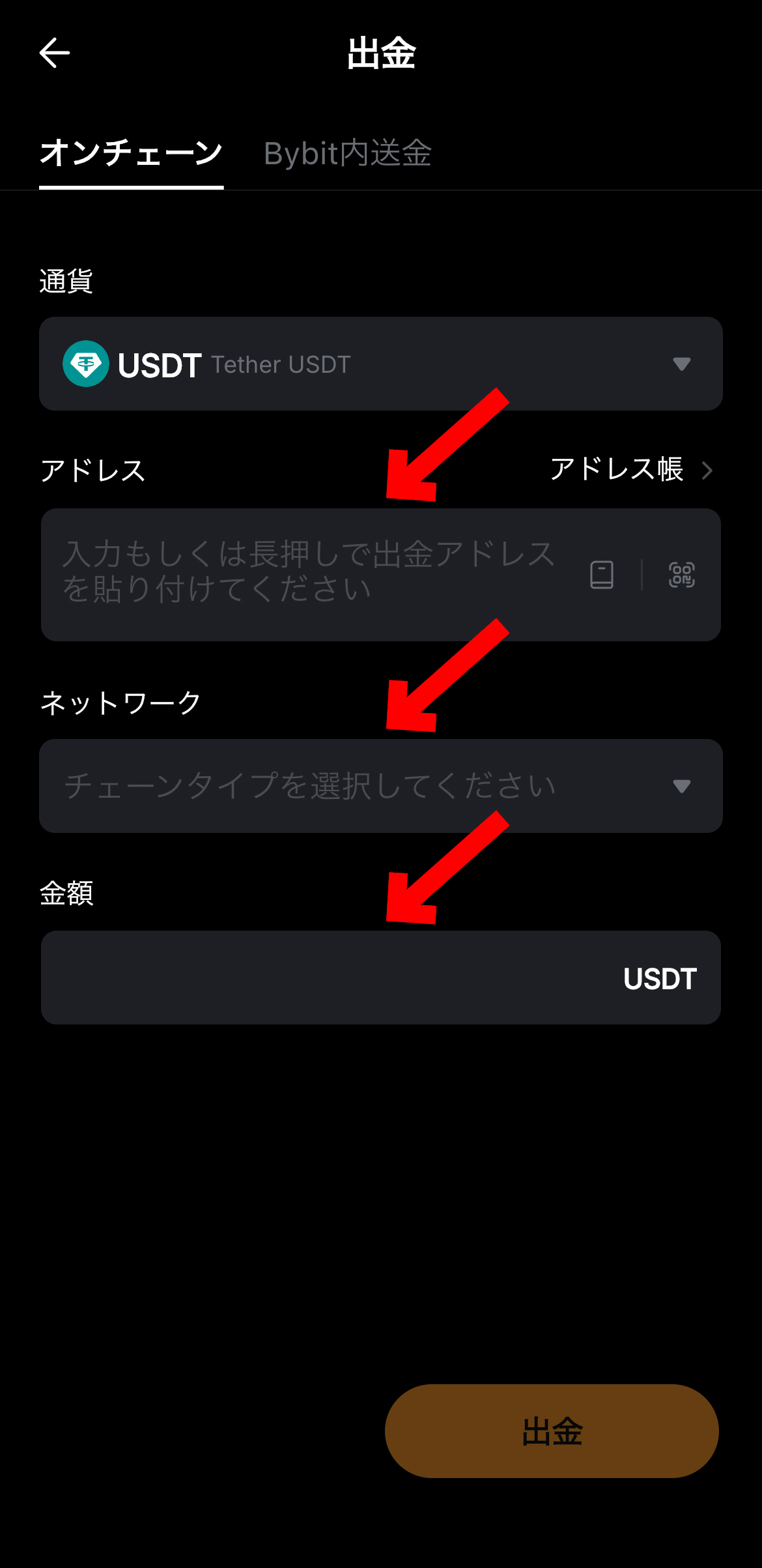This screenshot has width=762, height=1568.
Task: Switch to the Bybit内送金 tab
Action: 347,154
